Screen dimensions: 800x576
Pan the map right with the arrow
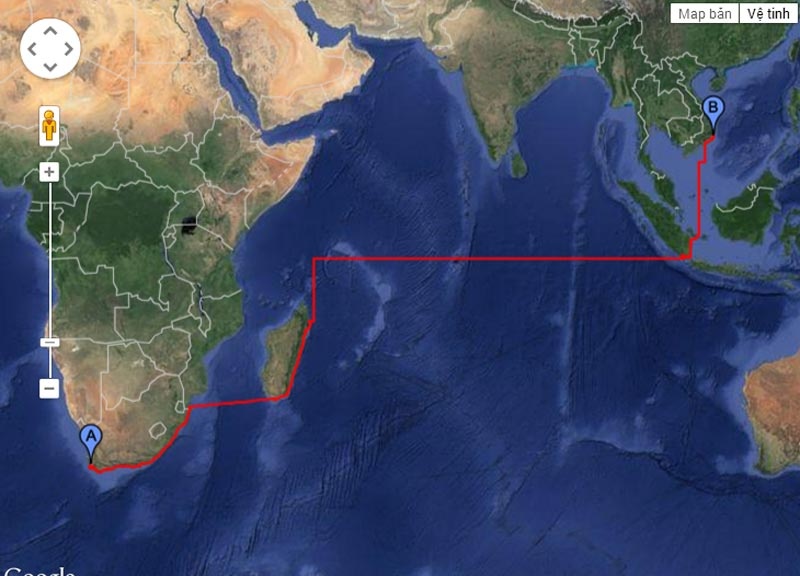click(68, 48)
